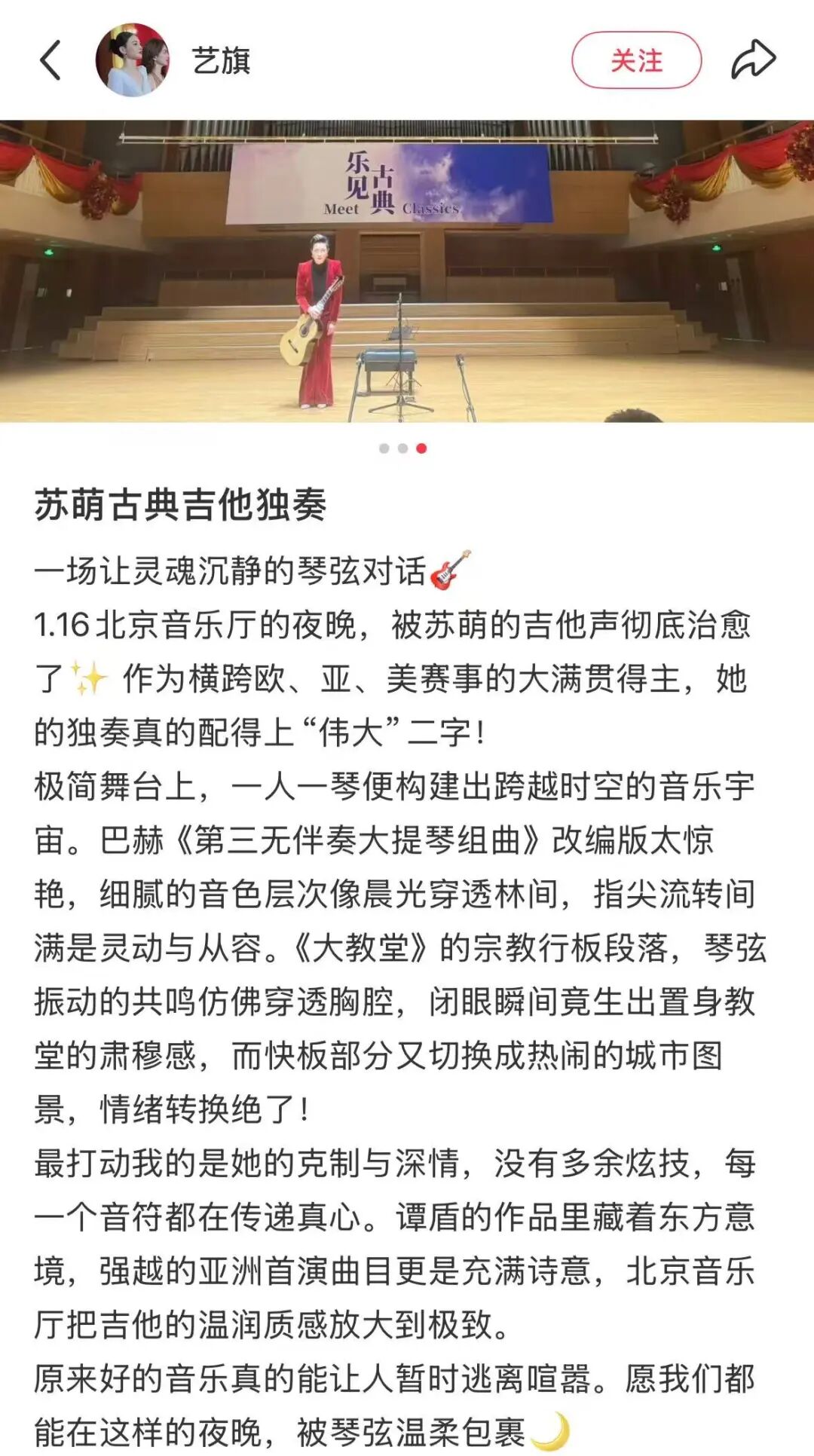Screen dimensions: 814x1456
Task: Open the concert stage photo
Action: pos(407,271)
